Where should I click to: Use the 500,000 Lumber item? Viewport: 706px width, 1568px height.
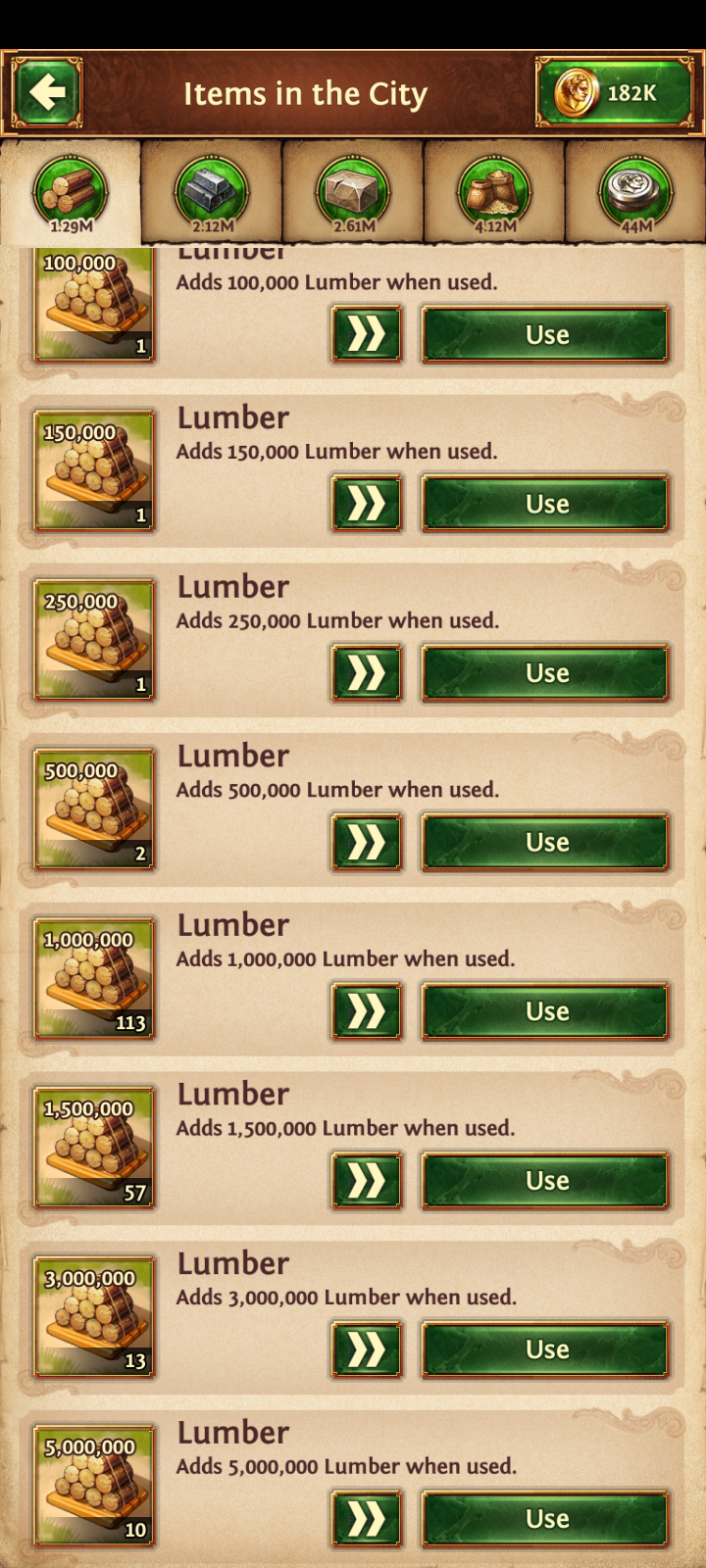click(545, 842)
